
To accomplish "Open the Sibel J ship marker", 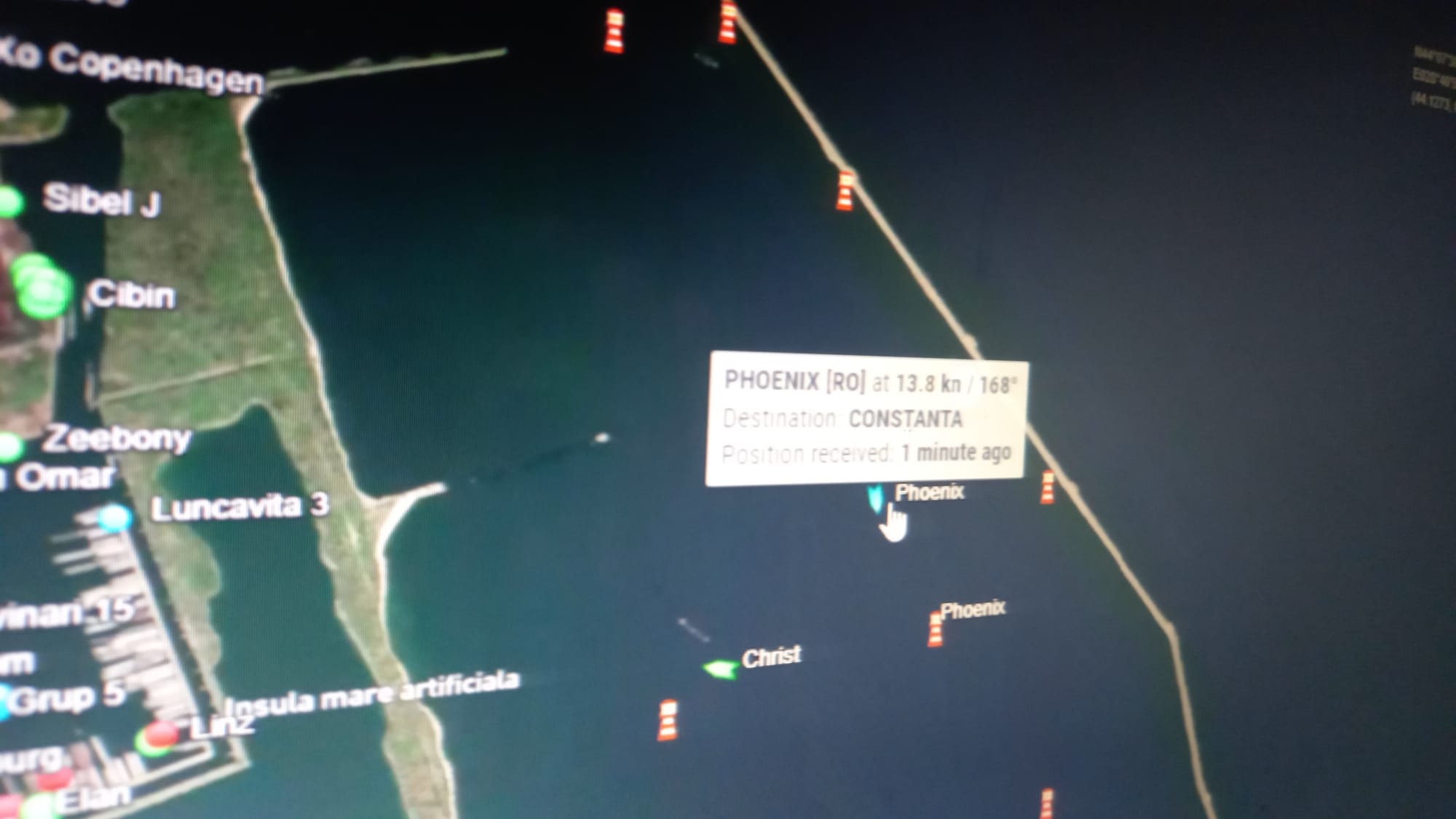I will coord(10,202).
